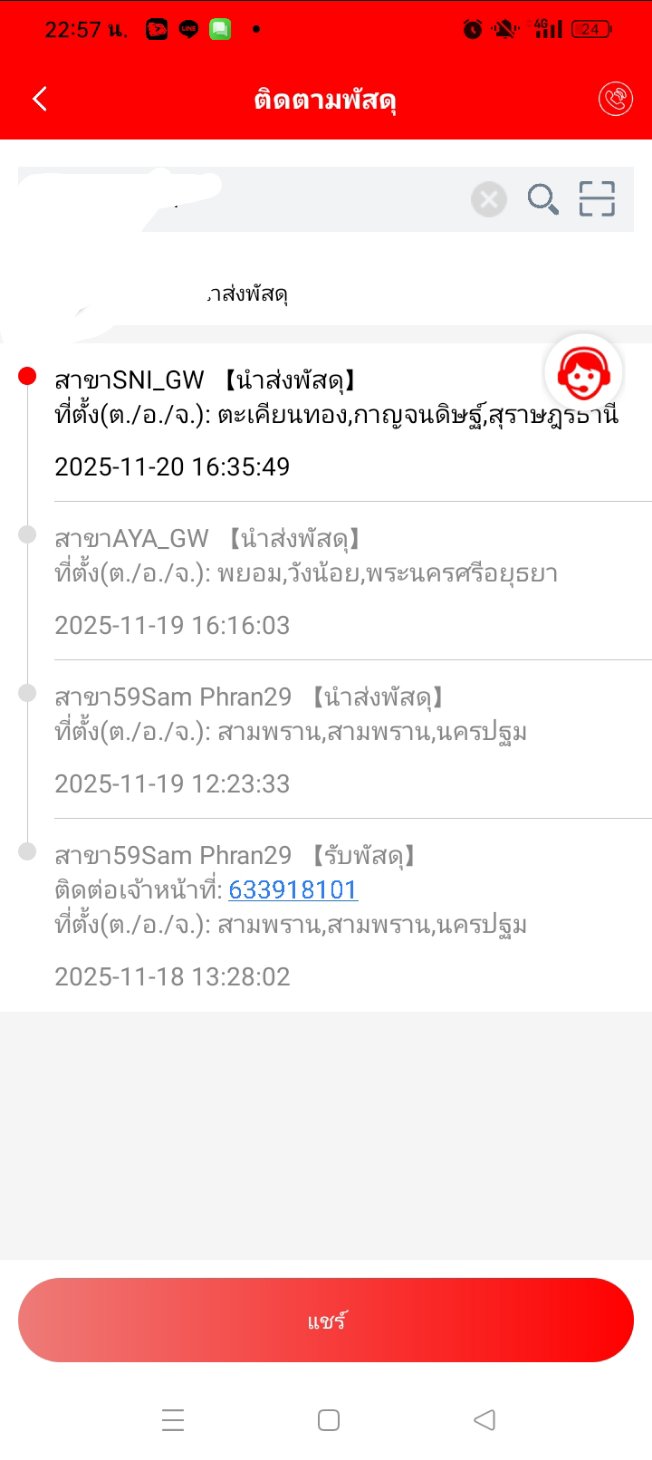Tap the red แชร์ share button
The width and height of the screenshot is (652, 1460).
click(326, 1320)
